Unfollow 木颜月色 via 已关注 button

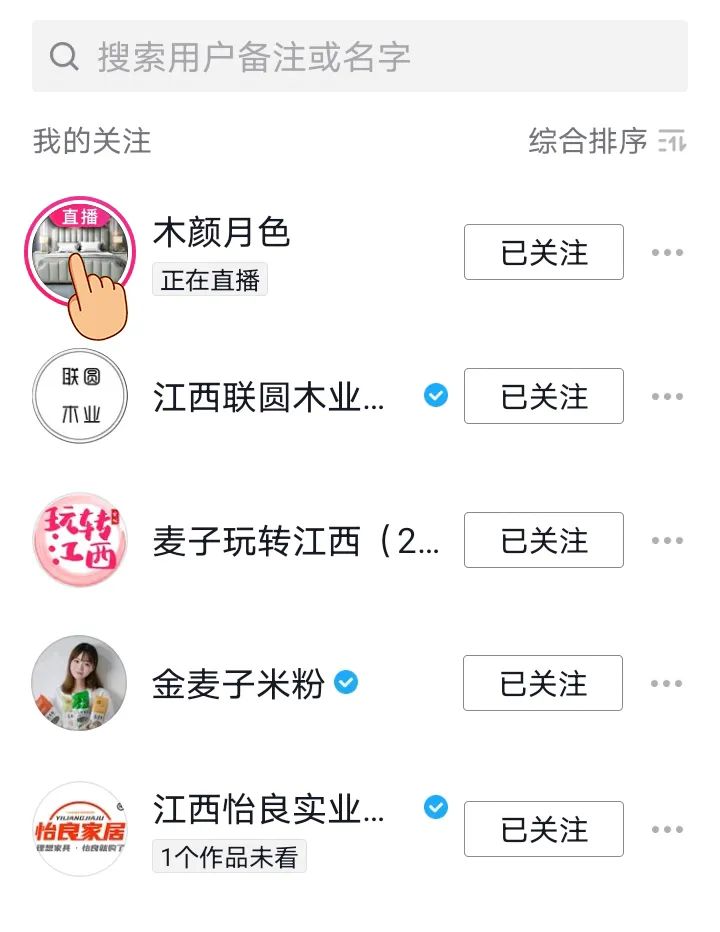pos(543,252)
